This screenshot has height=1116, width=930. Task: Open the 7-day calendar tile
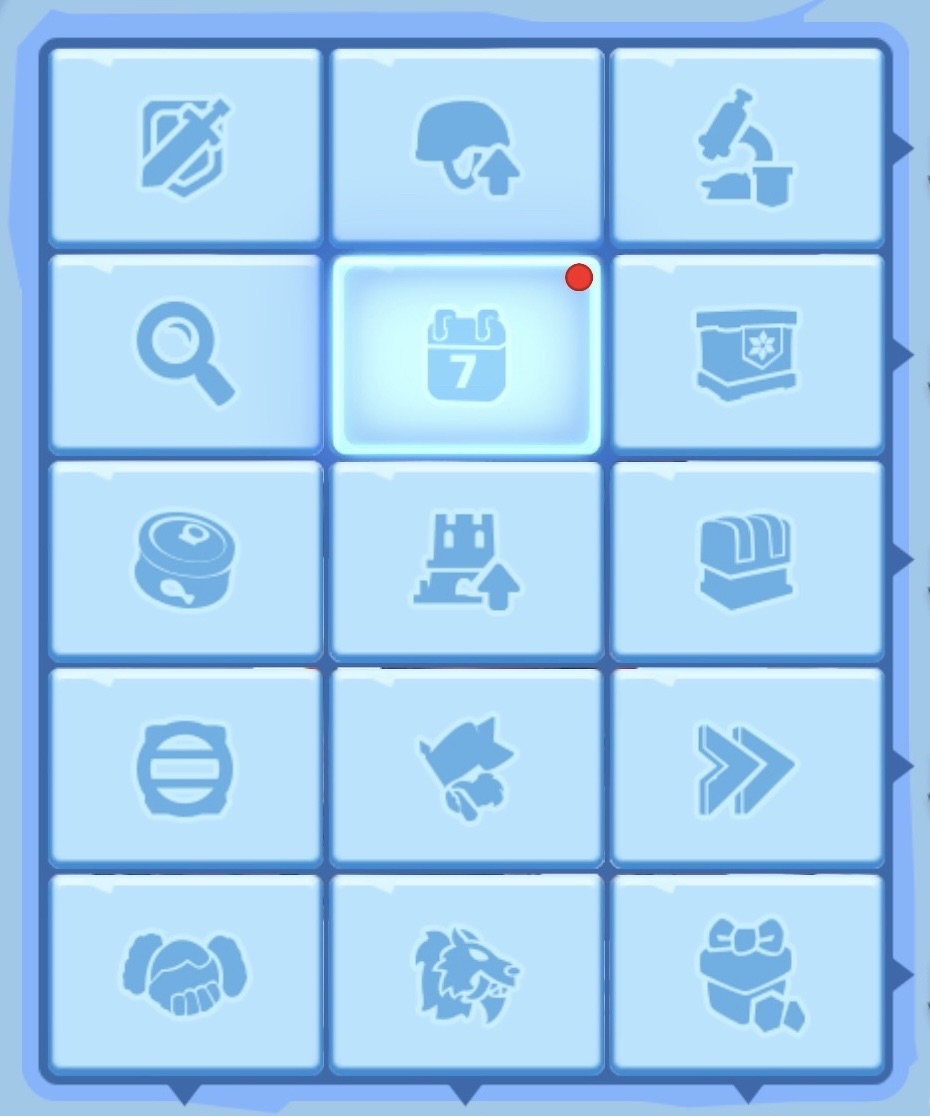point(467,355)
